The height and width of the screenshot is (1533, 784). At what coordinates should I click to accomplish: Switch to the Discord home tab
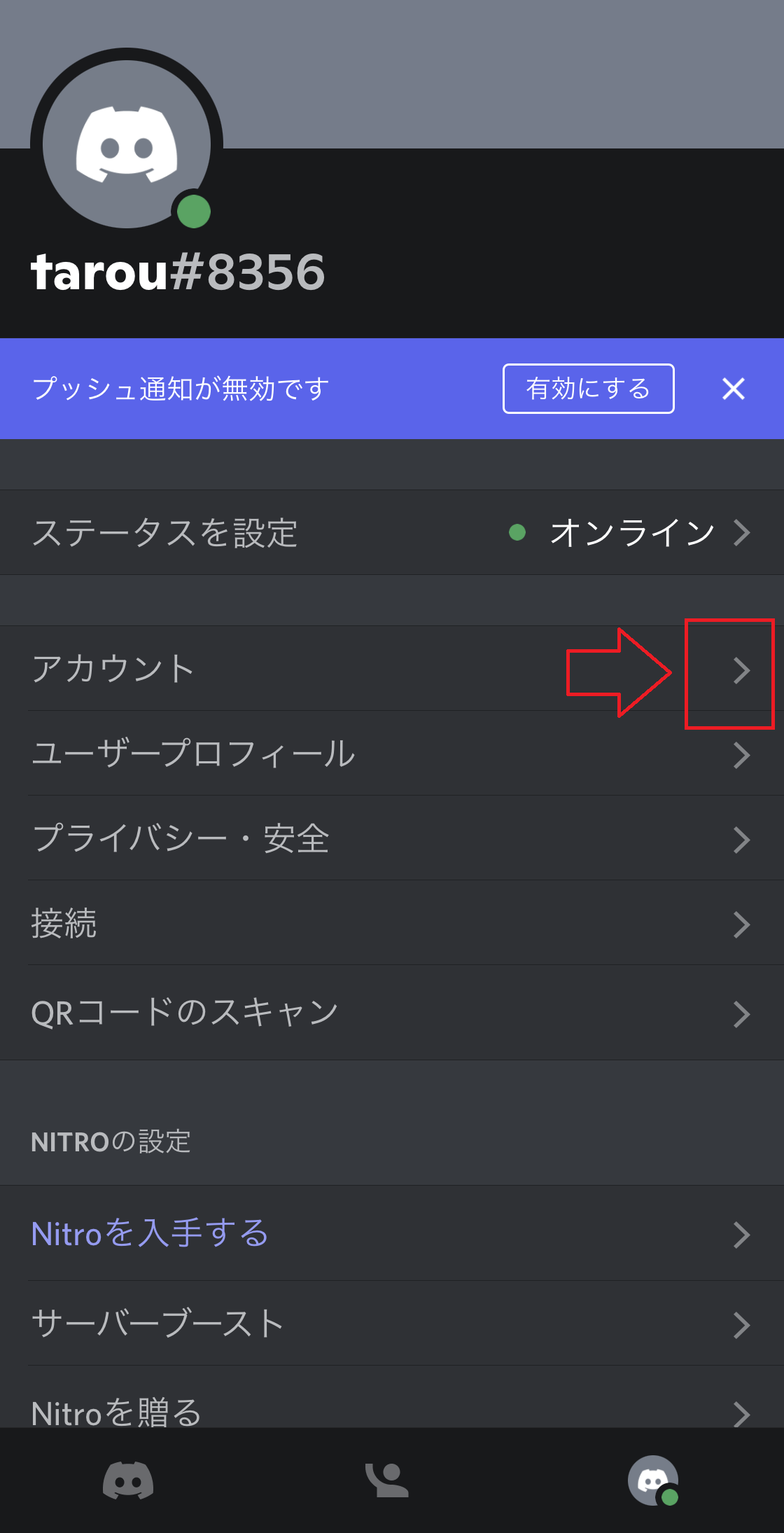[x=128, y=1480]
